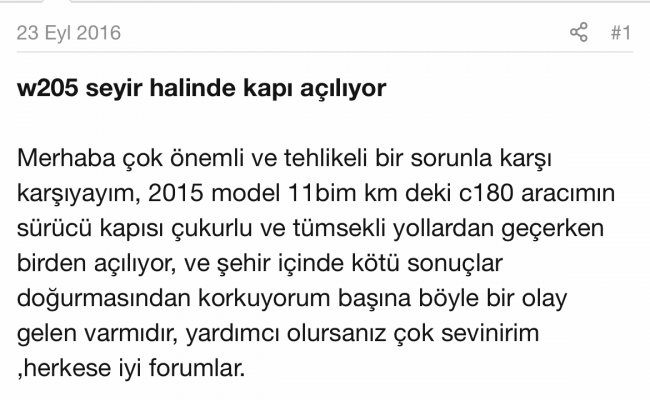The height and width of the screenshot is (400, 650).
Task: Open the 23 Eyl 2016 post date link
Action: point(68,33)
